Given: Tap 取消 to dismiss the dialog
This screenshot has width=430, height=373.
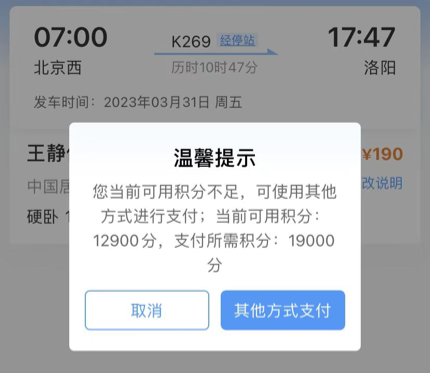Looking at the screenshot, I should [147, 310].
